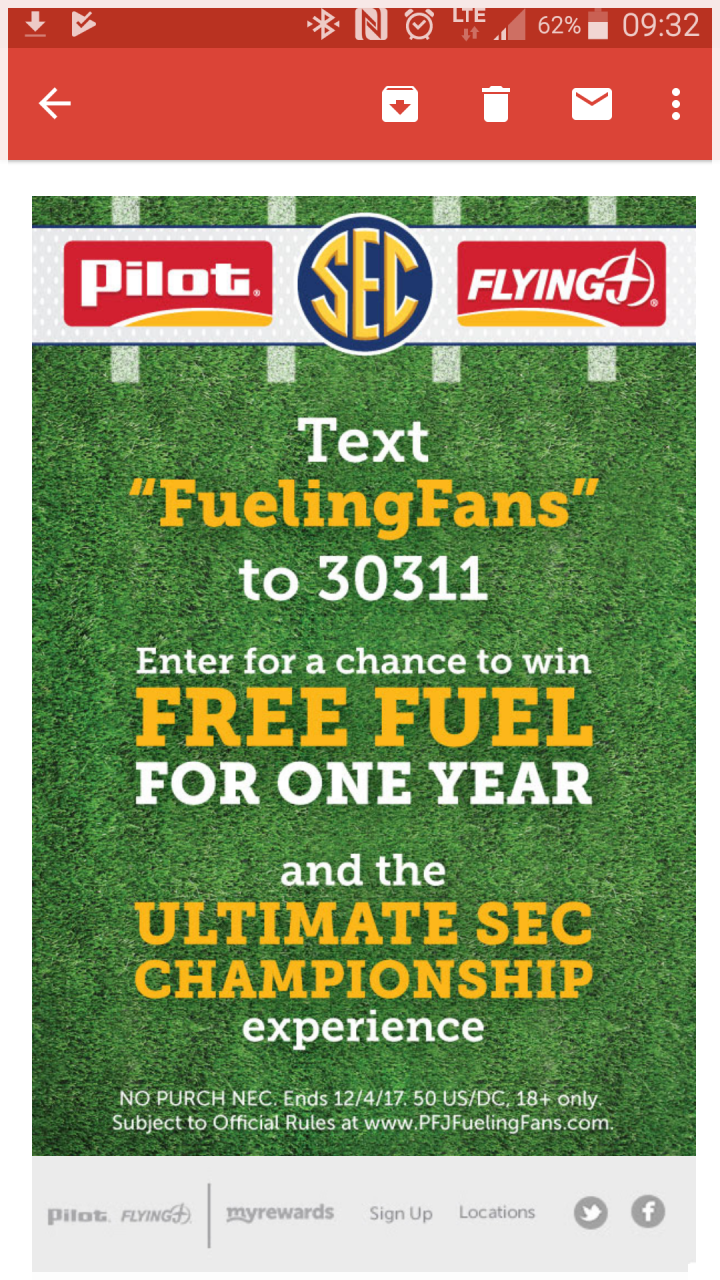Open the overflow menu
Image resolution: width=720 pixels, height=1280 pixels.
click(x=676, y=104)
